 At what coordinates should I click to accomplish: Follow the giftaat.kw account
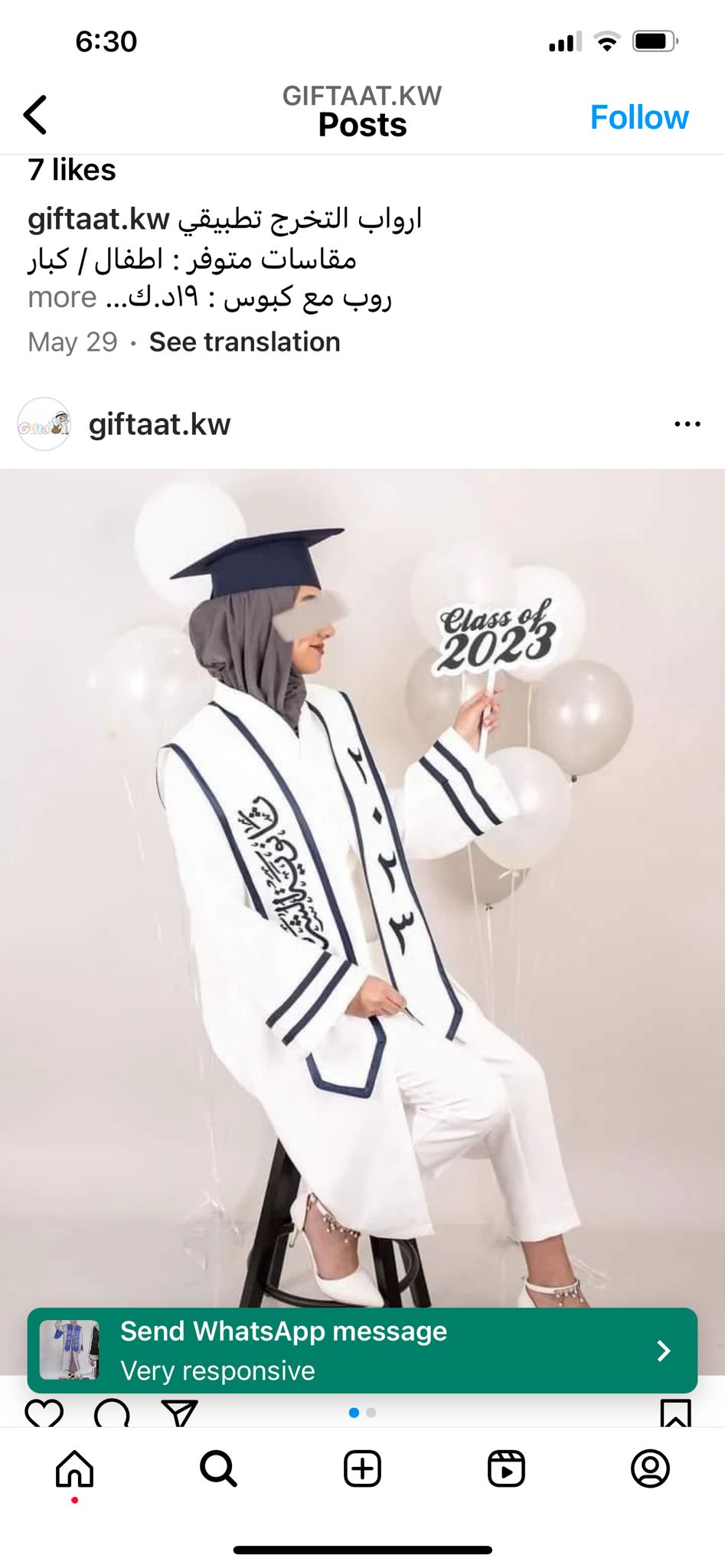pyautogui.click(x=639, y=117)
